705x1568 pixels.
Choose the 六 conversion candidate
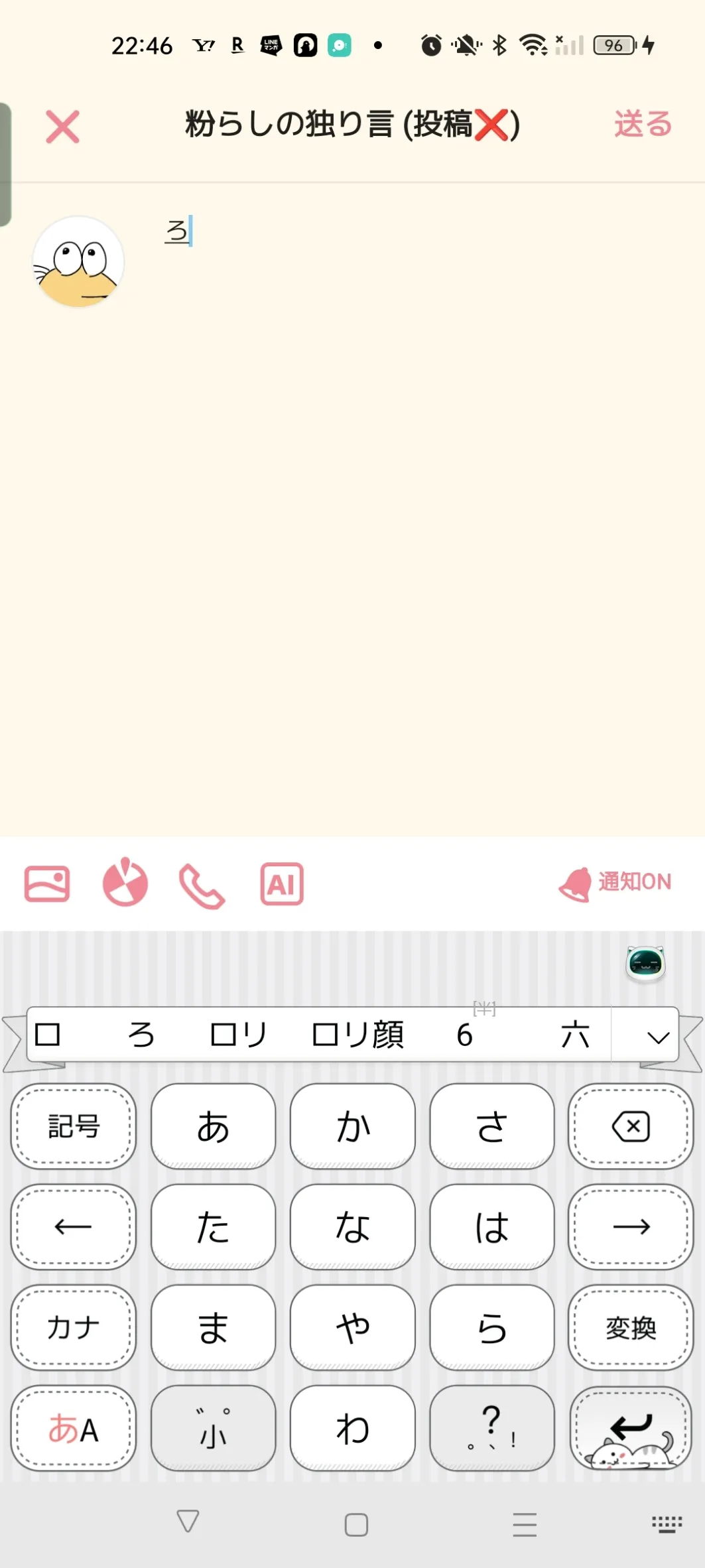[575, 1035]
